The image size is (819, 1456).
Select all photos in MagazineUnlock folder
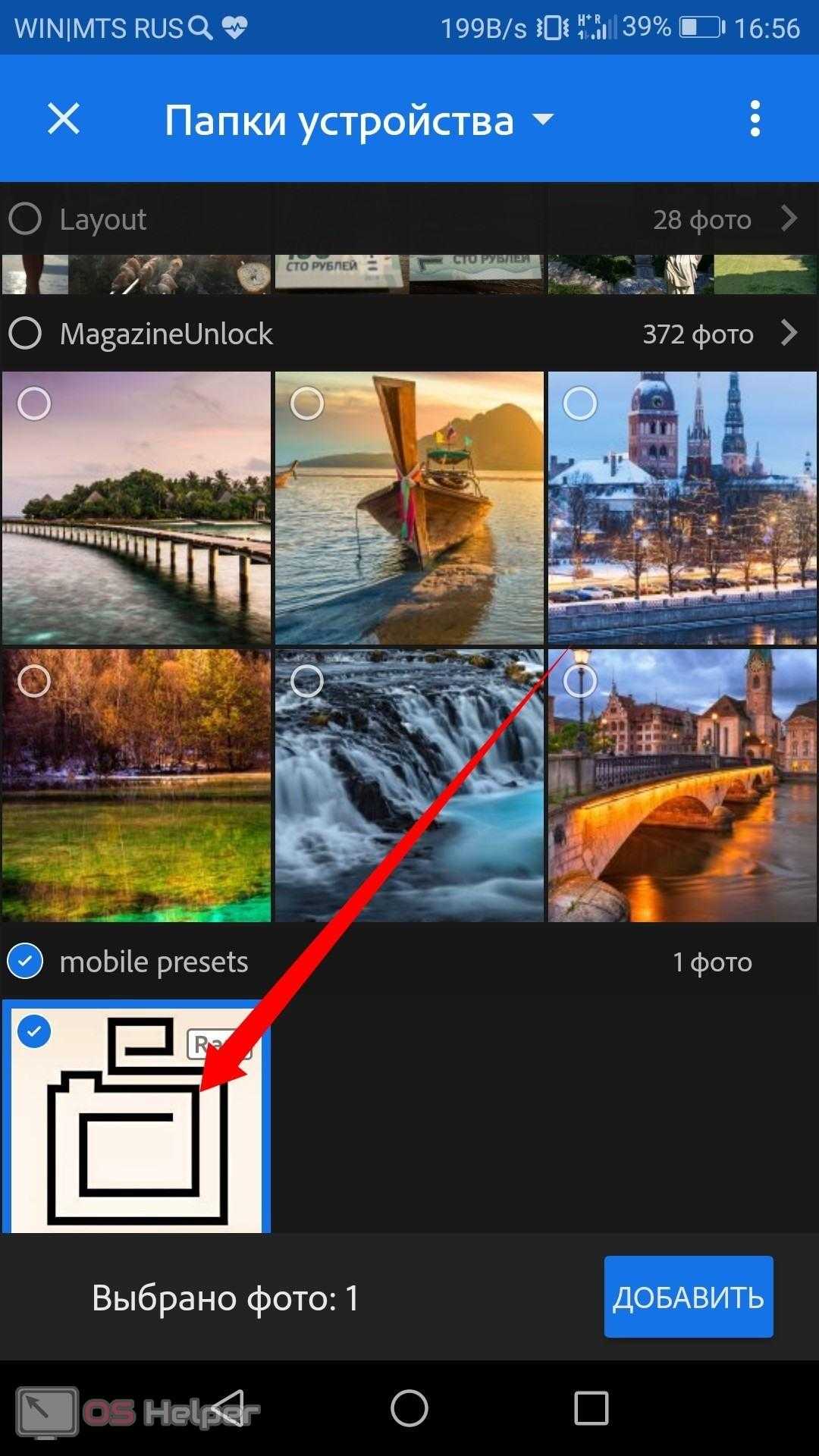point(25,334)
